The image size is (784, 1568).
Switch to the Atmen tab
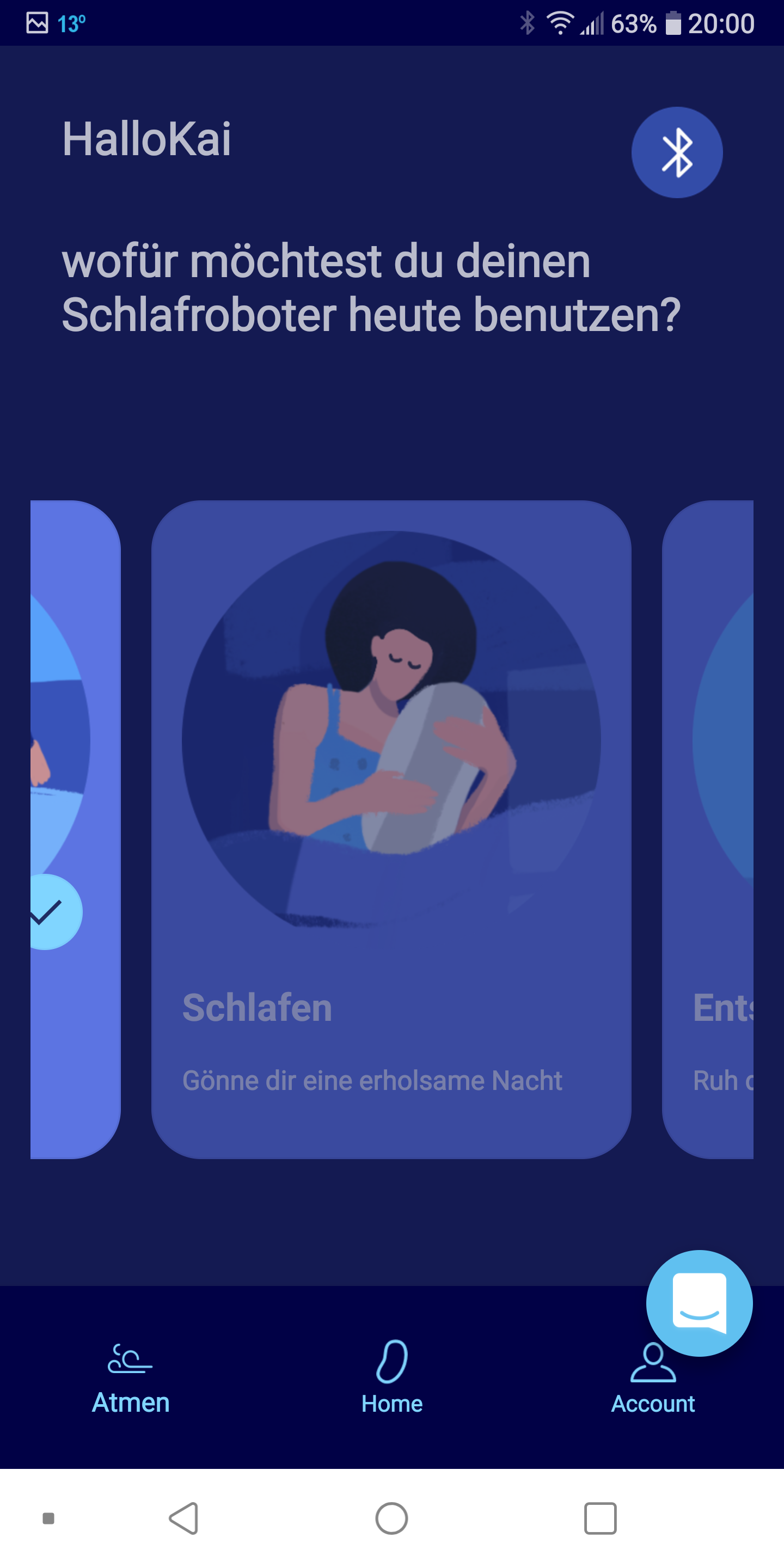tap(130, 1377)
